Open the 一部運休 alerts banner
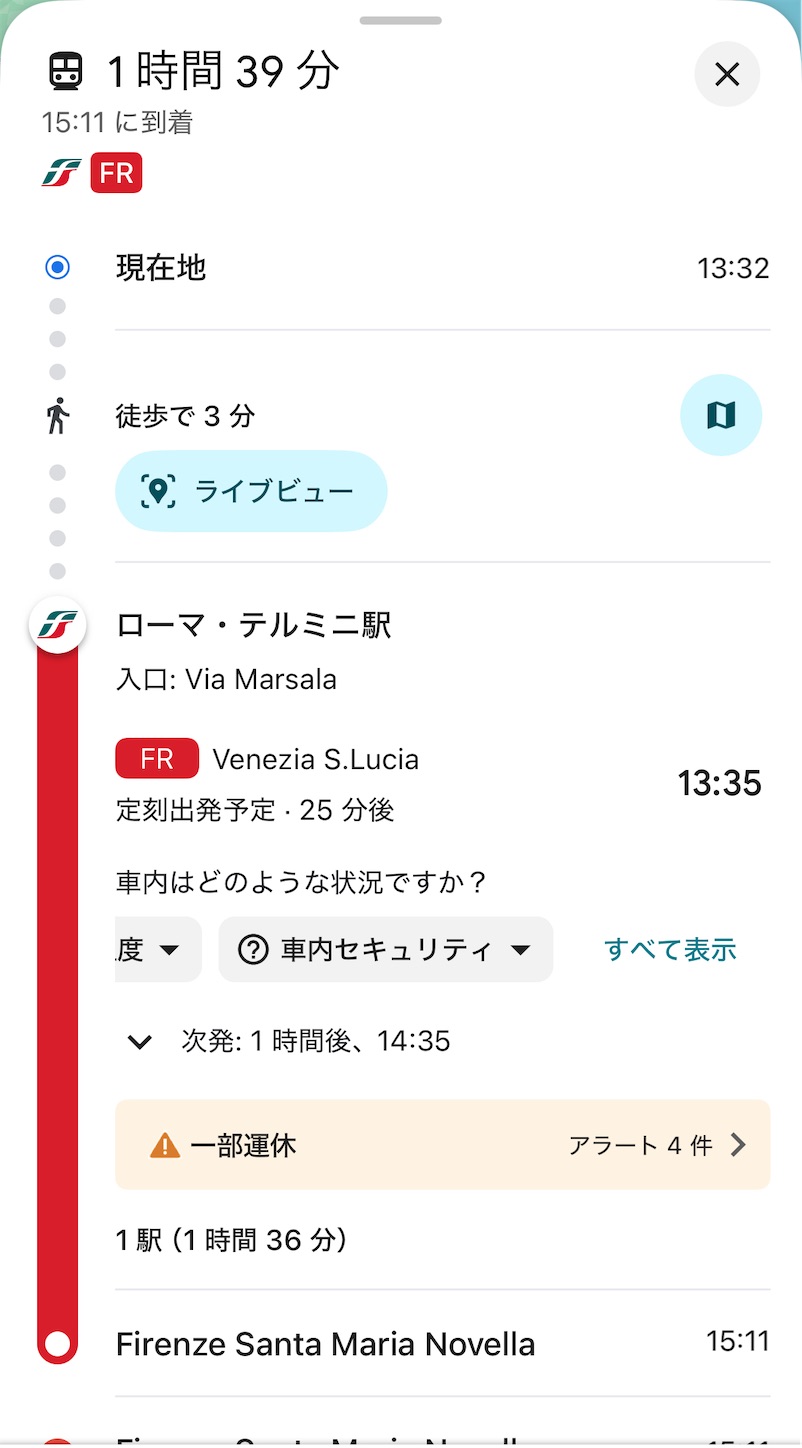The width and height of the screenshot is (802, 1448). [x=443, y=1145]
